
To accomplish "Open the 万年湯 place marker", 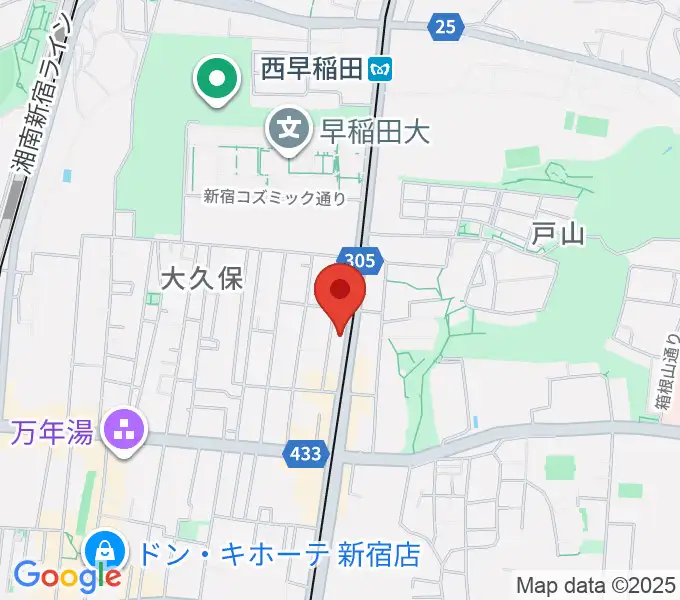I will click(x=126, y=432).
